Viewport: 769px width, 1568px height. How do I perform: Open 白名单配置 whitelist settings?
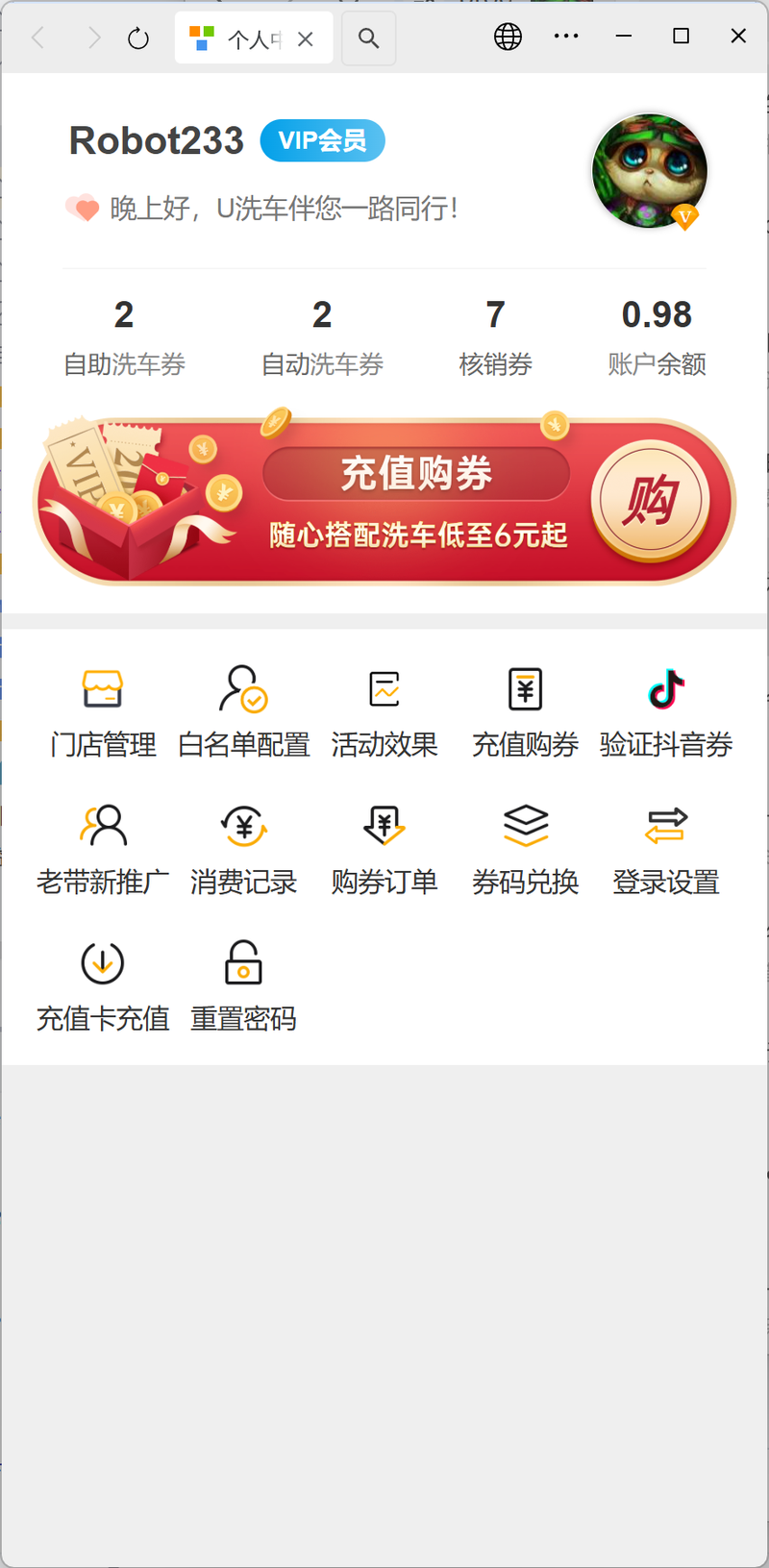pos(243,712)
